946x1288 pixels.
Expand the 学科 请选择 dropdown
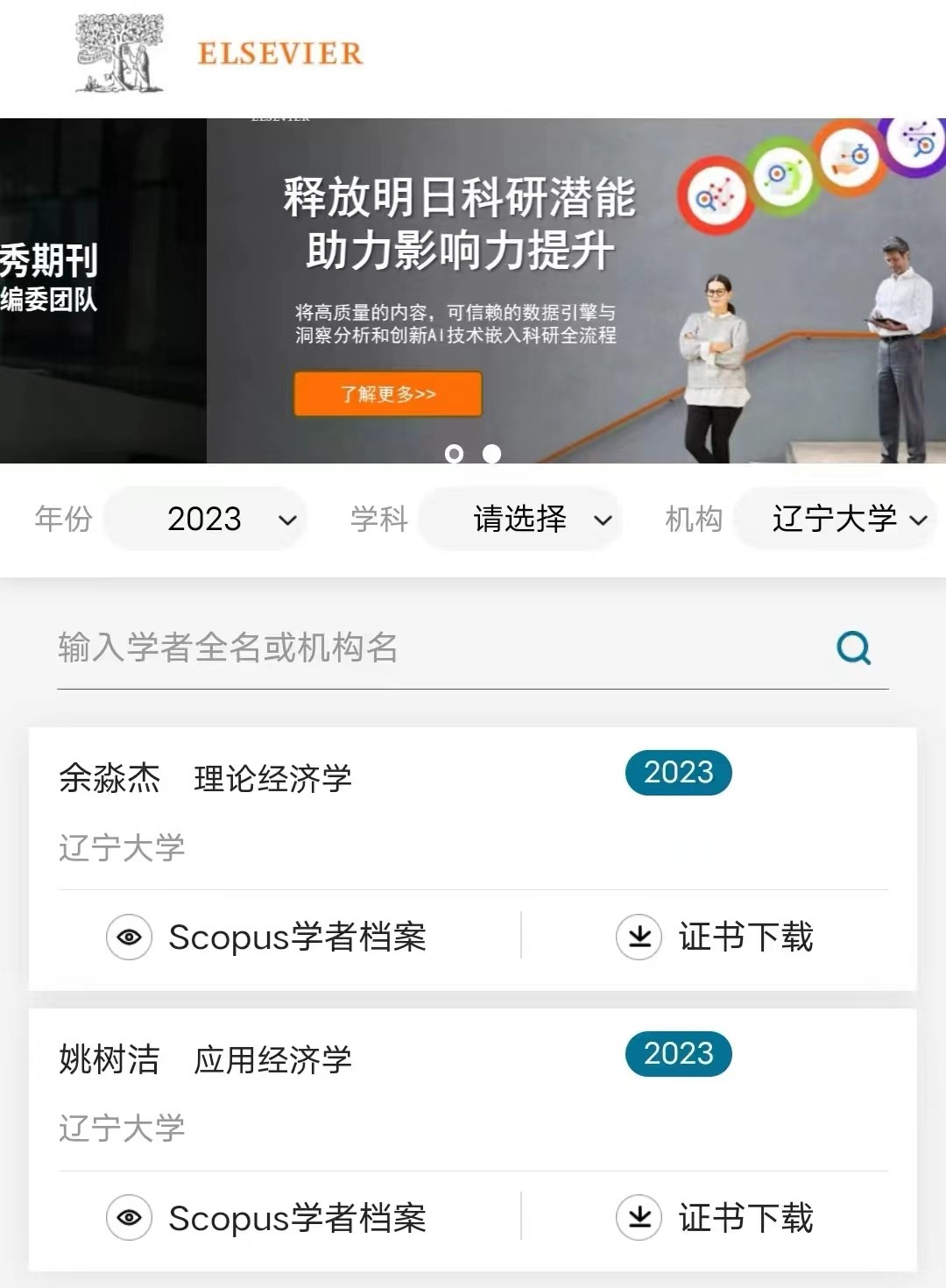(x=520, y=519)
